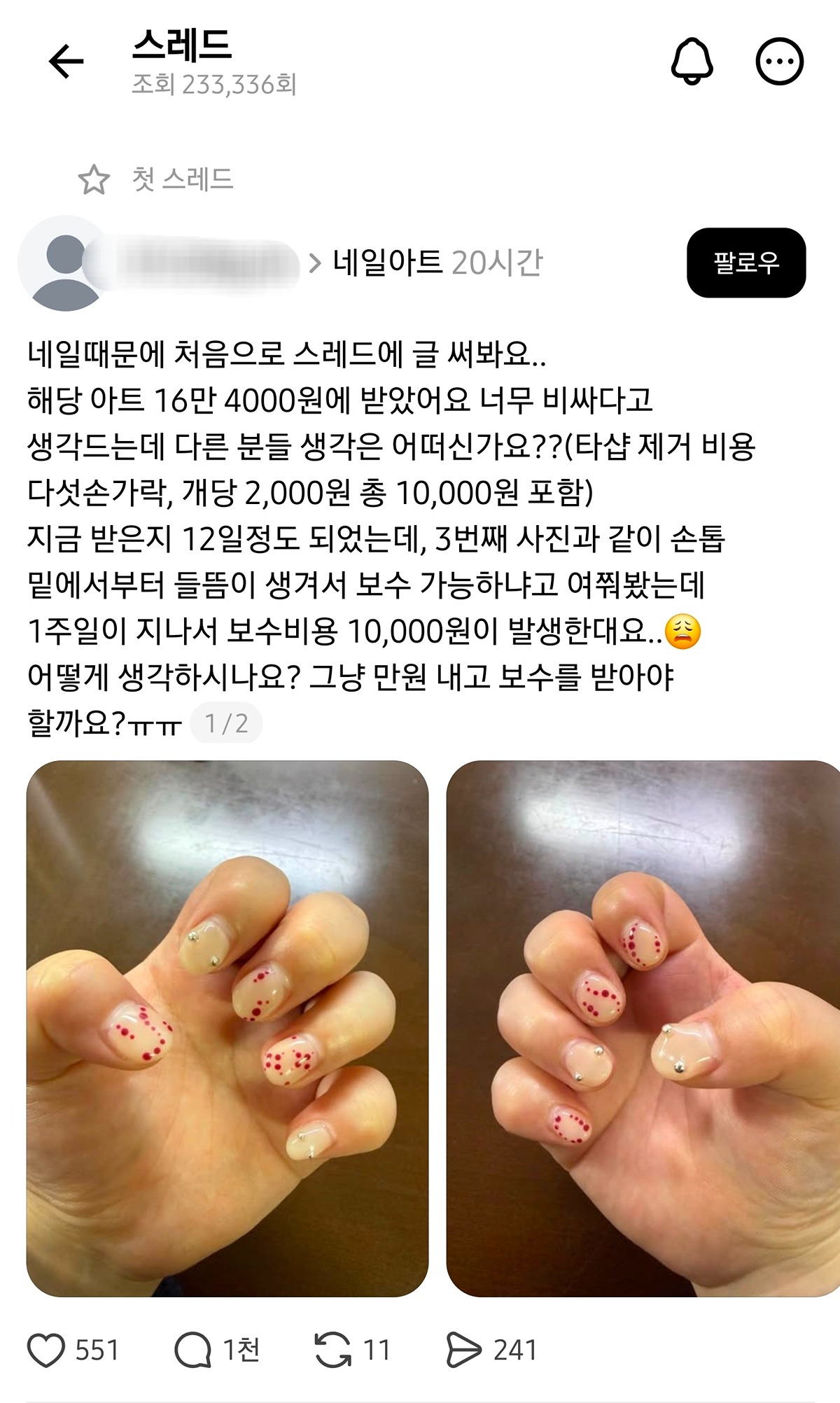Open comments on this post
The height and width of the screenshot is (1403, 840).
click(x=193, y=1350)
